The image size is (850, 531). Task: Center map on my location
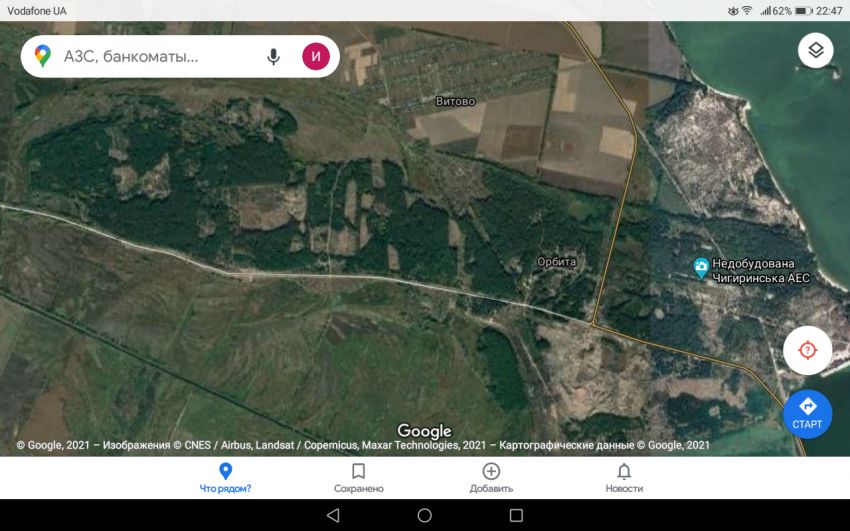(x=807, y=351)
